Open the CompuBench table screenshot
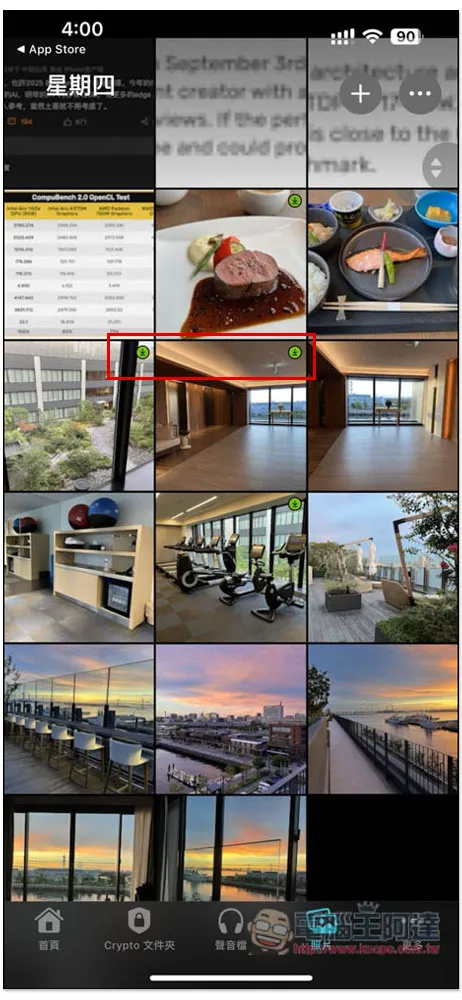 tap(79, 264)
